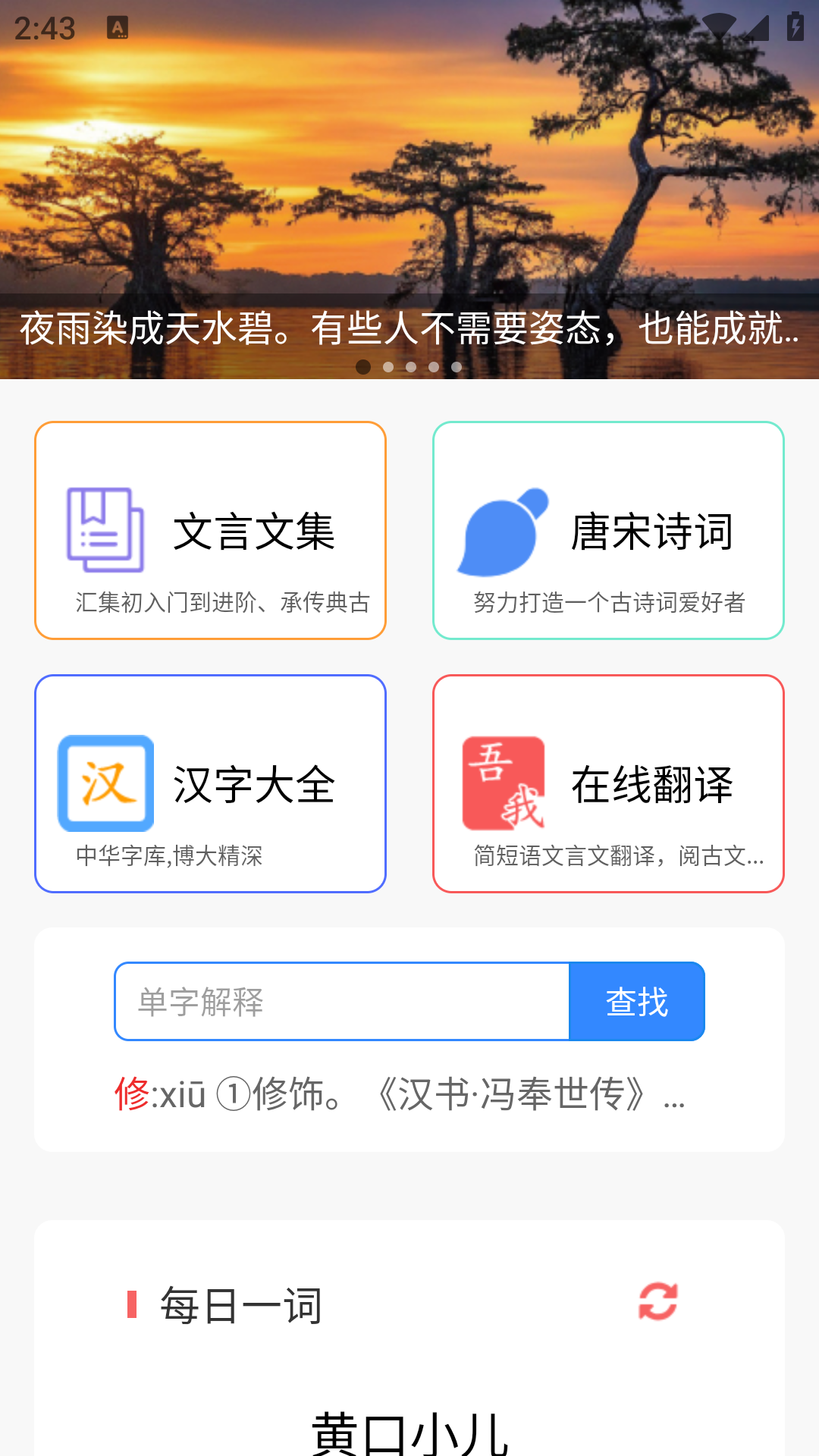The image size is (819, 1456).
Task: Open the 文言文集 card
Action: pyautogui.click(x=210, y=530)
